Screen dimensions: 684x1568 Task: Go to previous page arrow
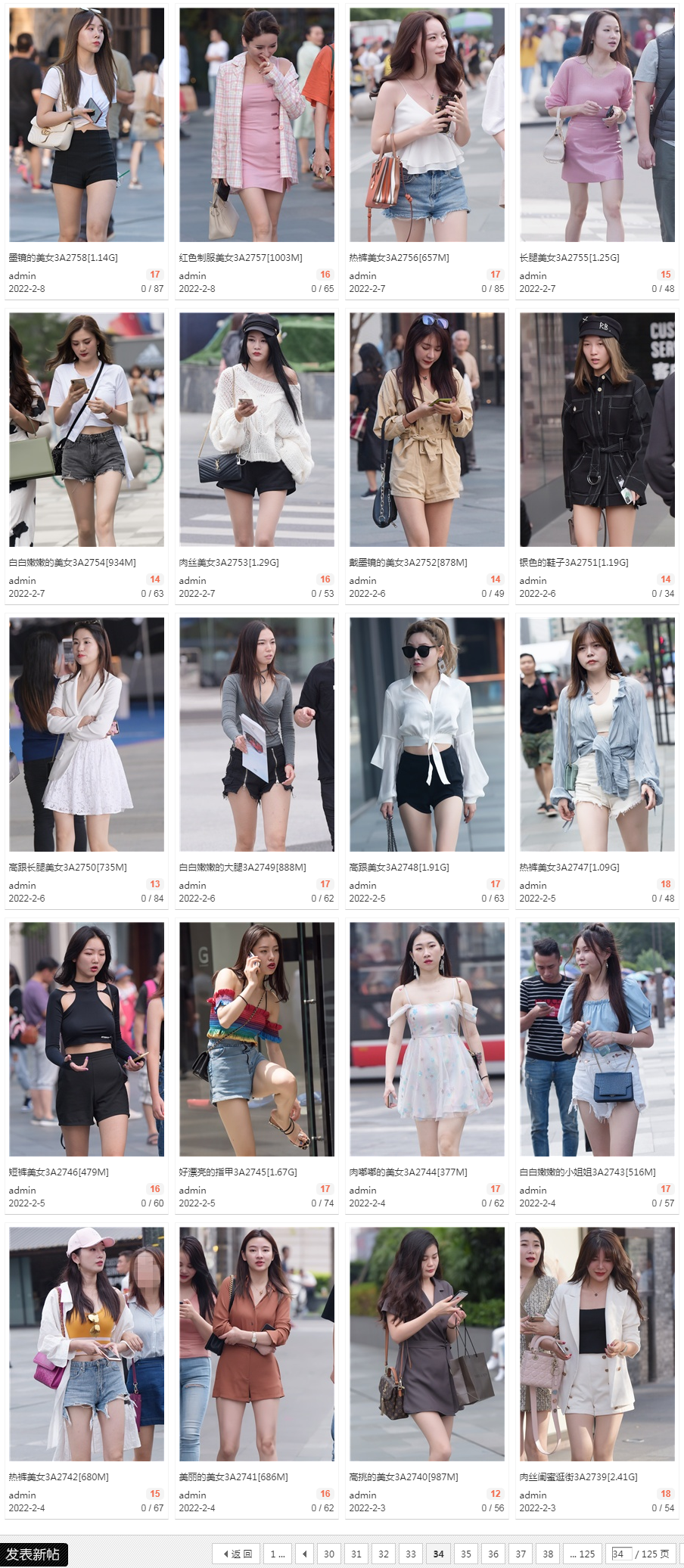click(x=304, y=1554)
